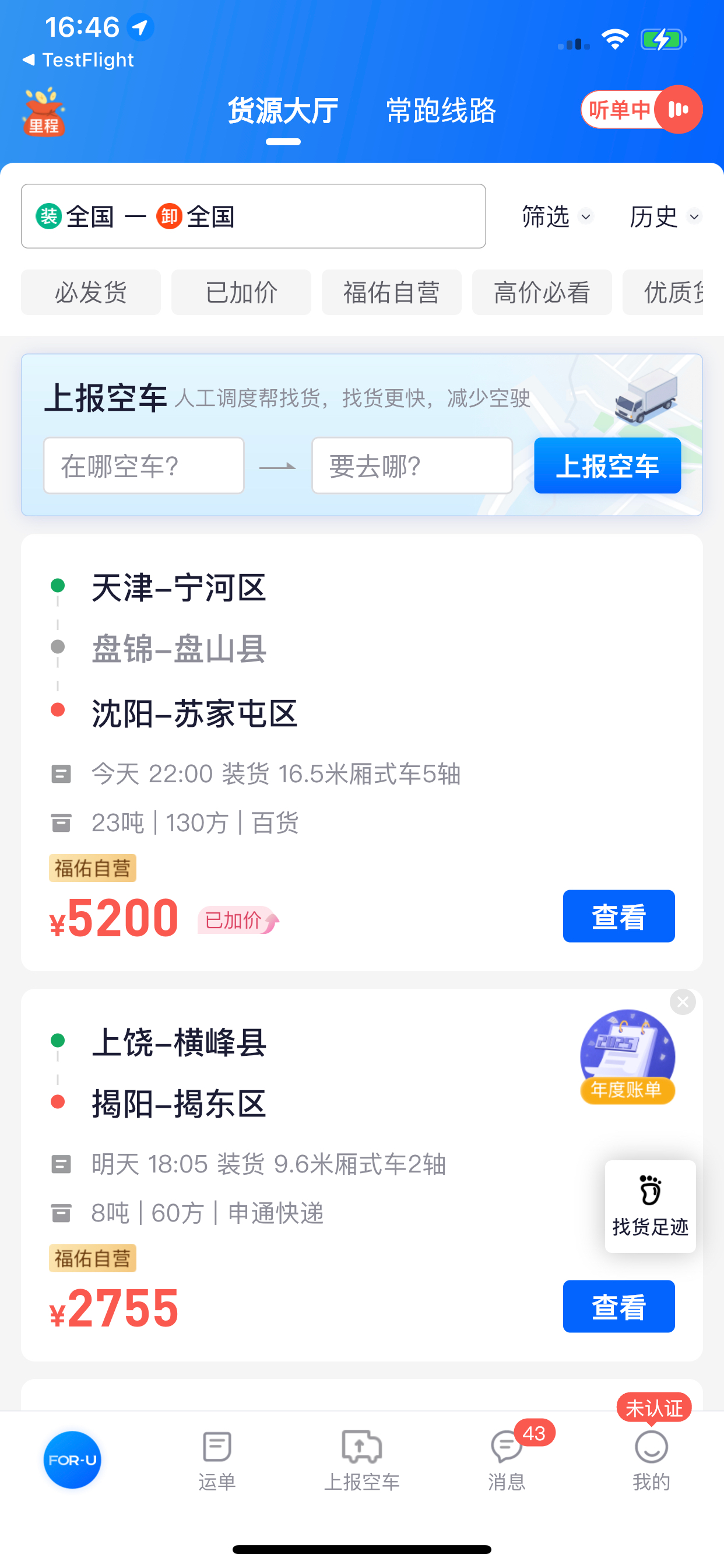Open 运单 waybill section
724x1568 pixels.
[x=217, y=1461]
